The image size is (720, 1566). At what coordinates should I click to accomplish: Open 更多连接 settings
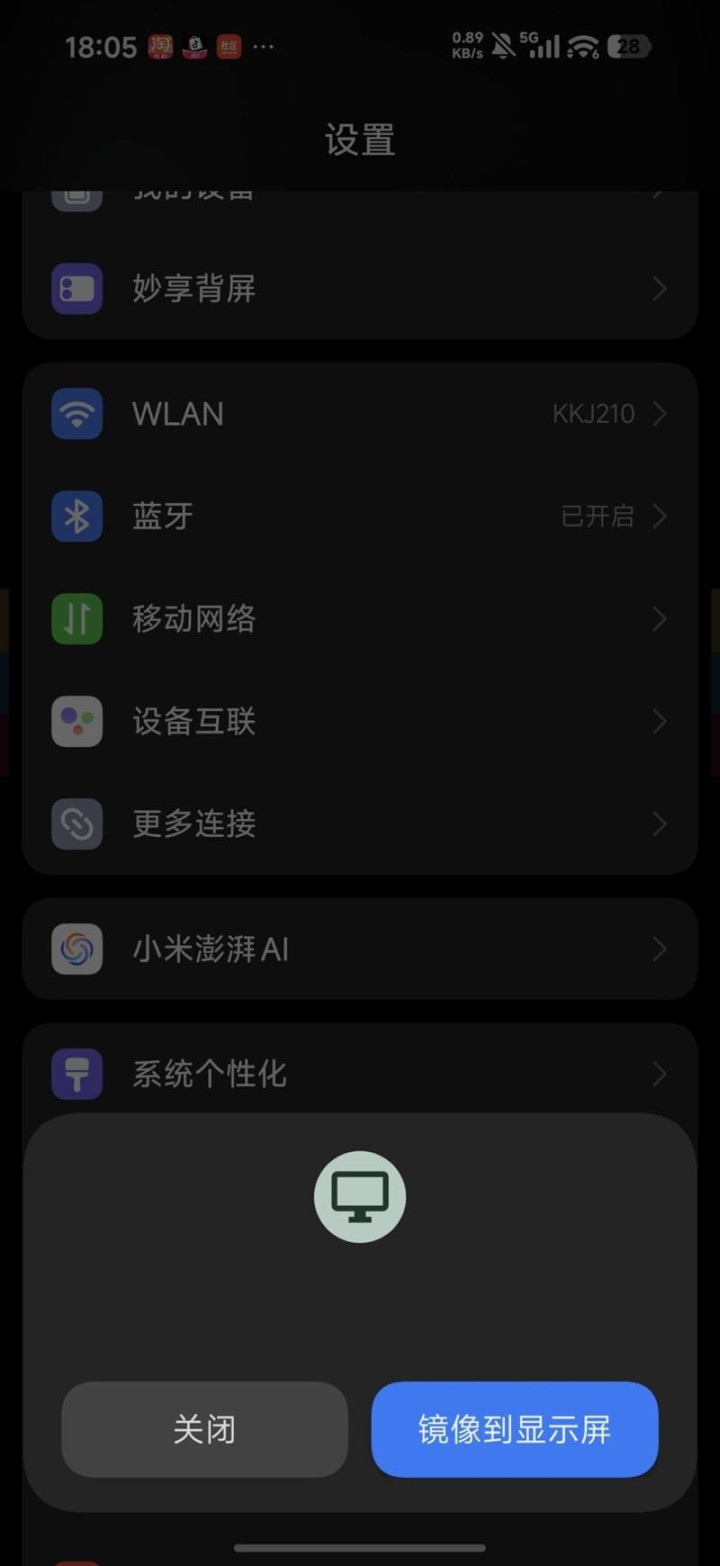click(360, 824)
